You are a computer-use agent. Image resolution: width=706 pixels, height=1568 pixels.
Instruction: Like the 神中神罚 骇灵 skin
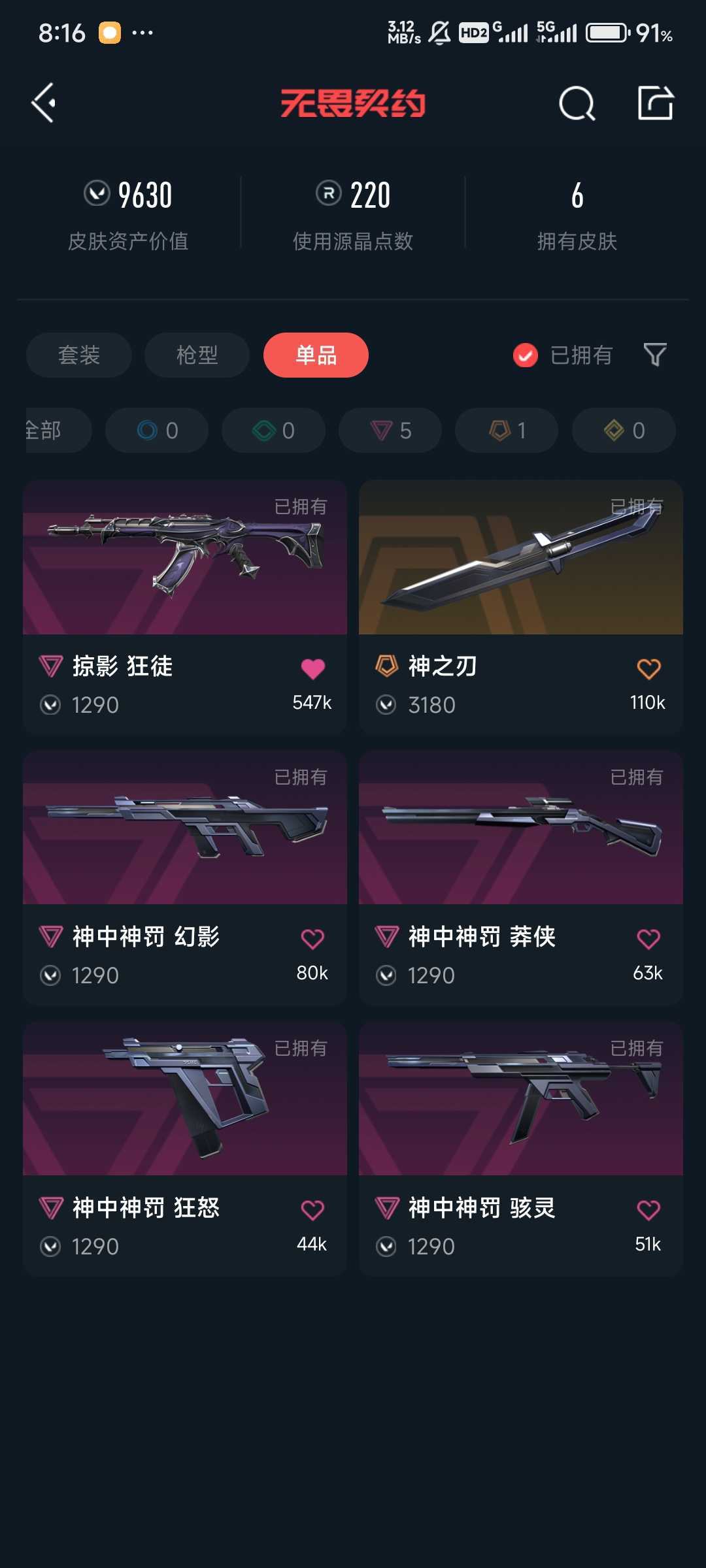(x=648, y=1210)
